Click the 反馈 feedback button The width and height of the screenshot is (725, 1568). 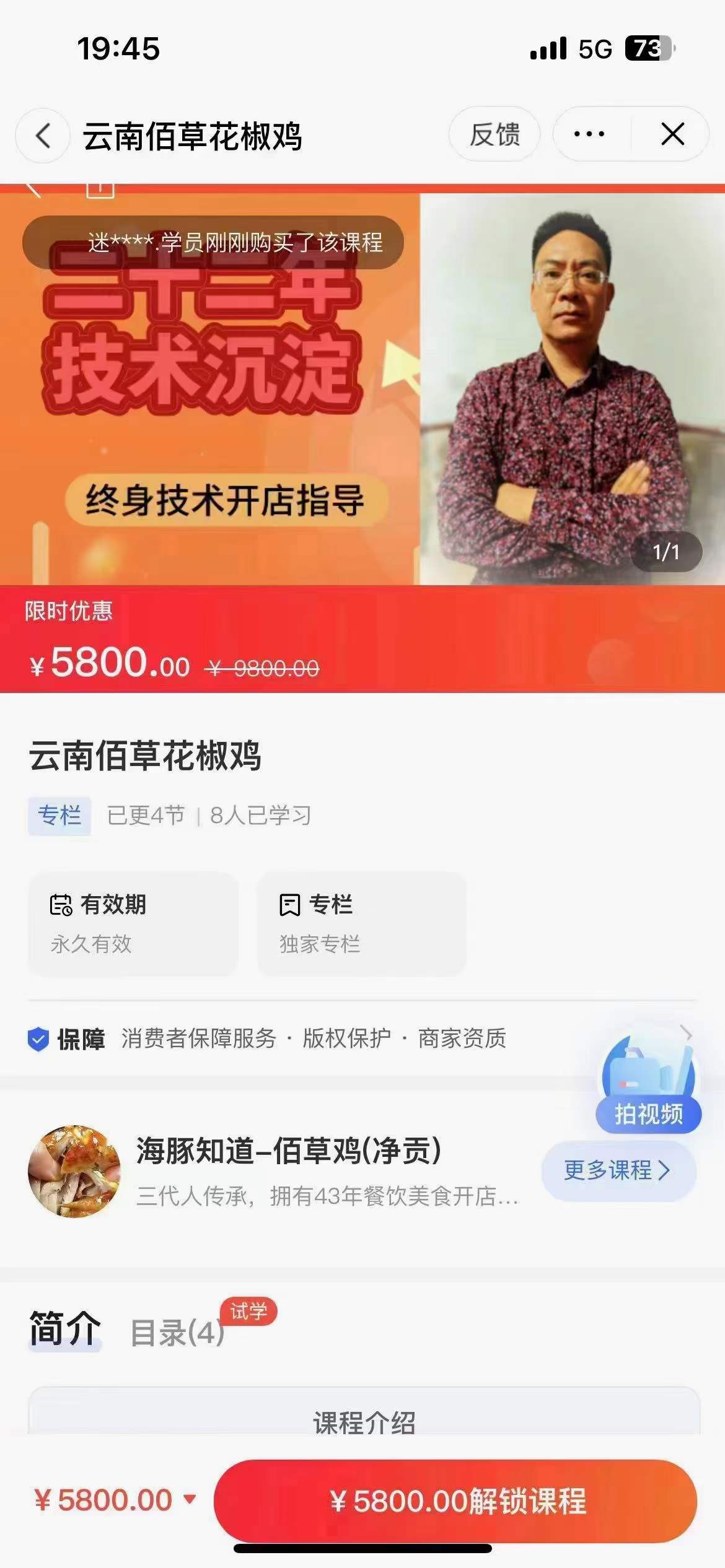pos(494,133)
